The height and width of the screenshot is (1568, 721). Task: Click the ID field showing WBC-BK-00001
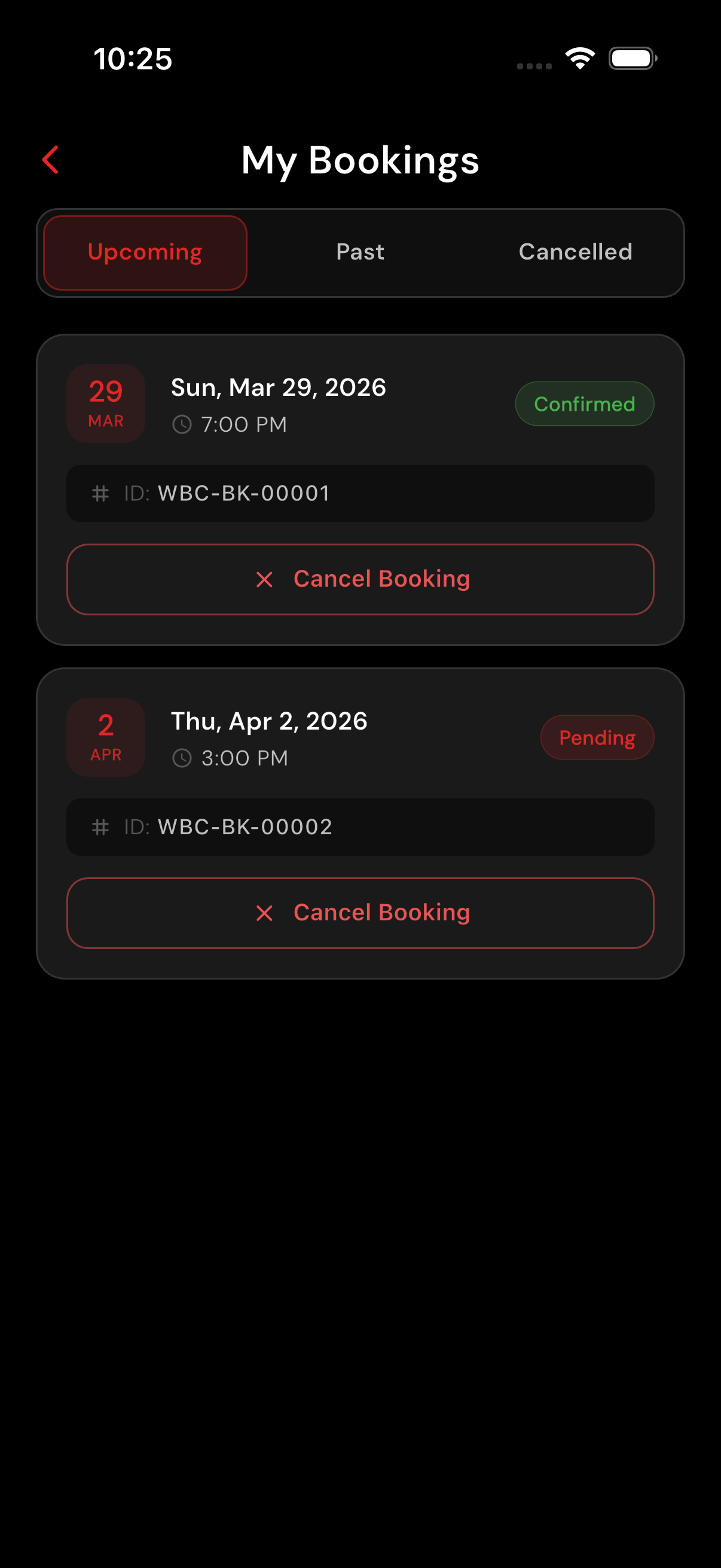pyautogui.click(x=360, y=493)
